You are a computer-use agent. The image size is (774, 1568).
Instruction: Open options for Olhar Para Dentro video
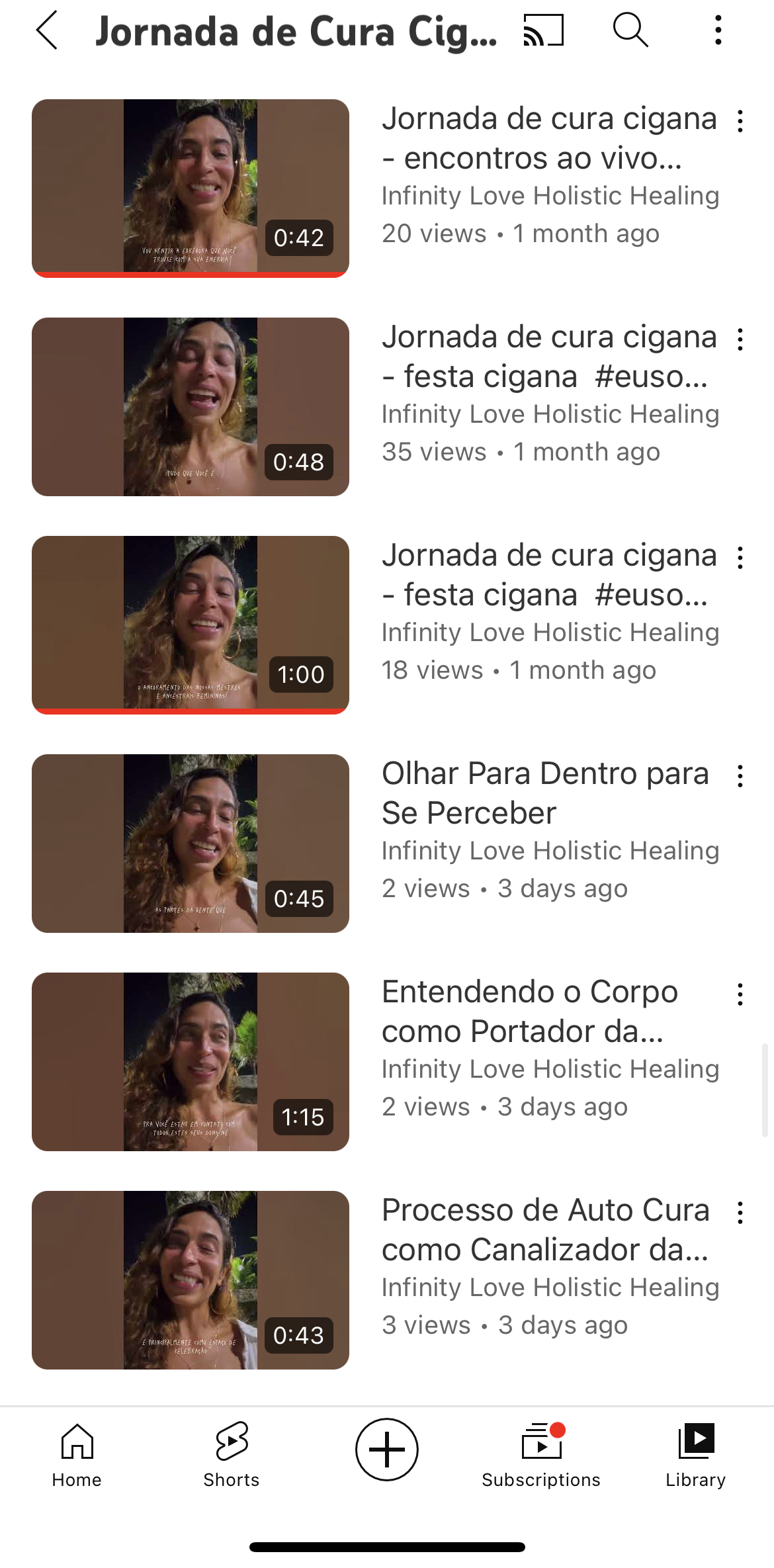tap(740, 777)
